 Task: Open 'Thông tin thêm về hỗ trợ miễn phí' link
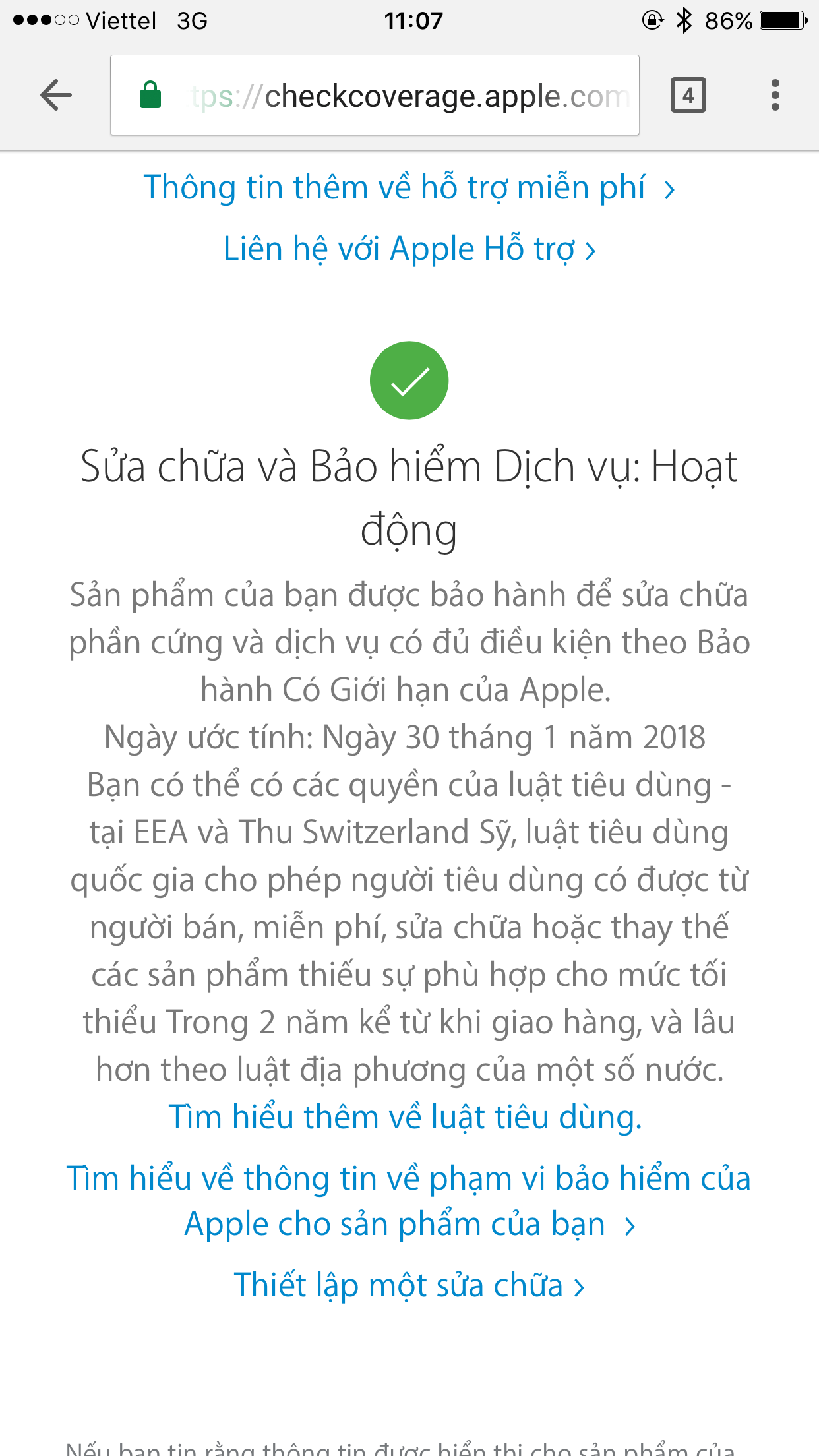click(409, 188)
